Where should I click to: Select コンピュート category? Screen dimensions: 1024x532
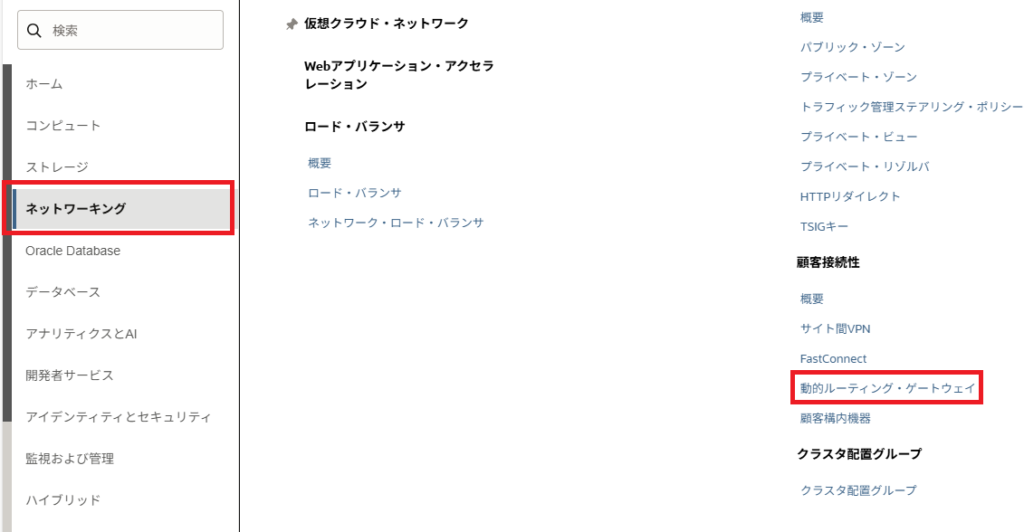click(63, 126)
